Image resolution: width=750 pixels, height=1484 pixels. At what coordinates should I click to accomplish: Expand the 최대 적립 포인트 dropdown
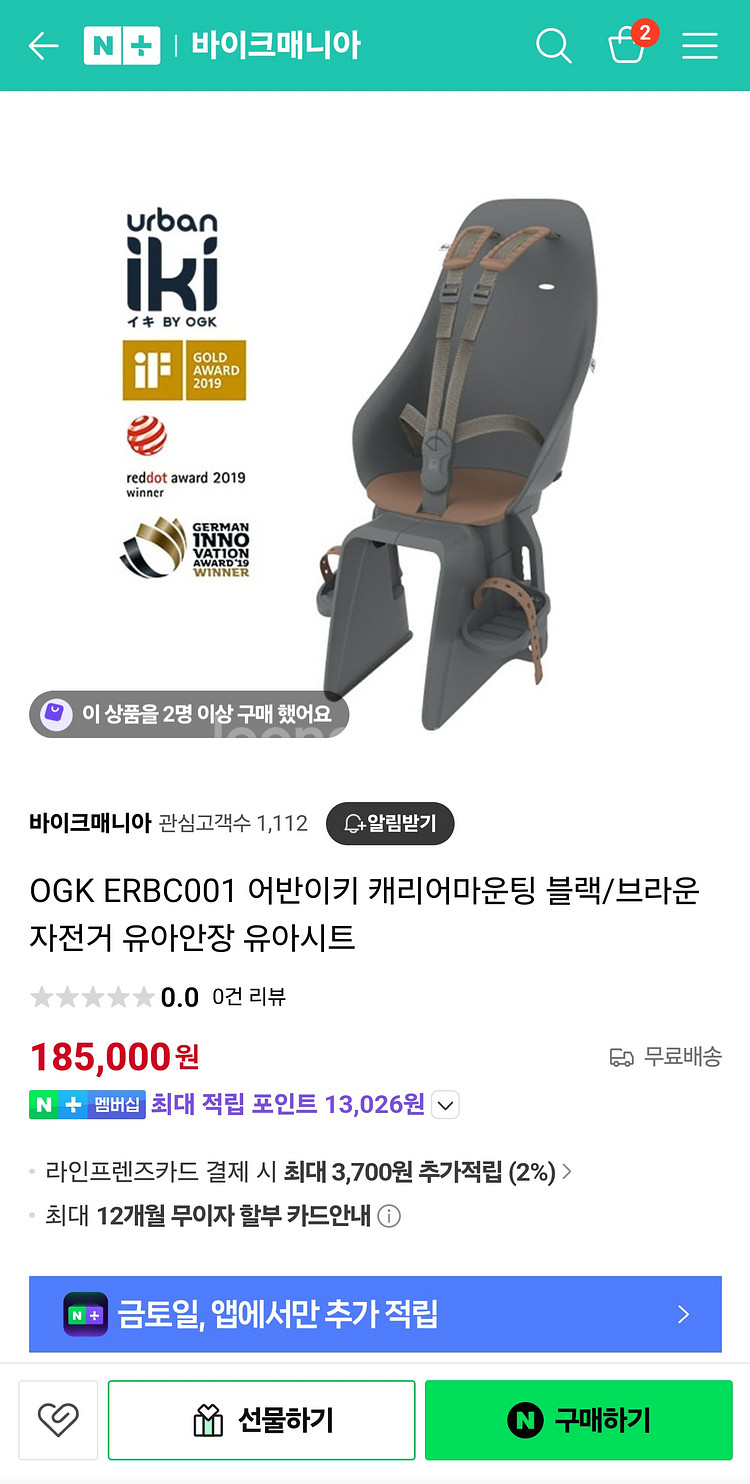(x=445, y=1105)
